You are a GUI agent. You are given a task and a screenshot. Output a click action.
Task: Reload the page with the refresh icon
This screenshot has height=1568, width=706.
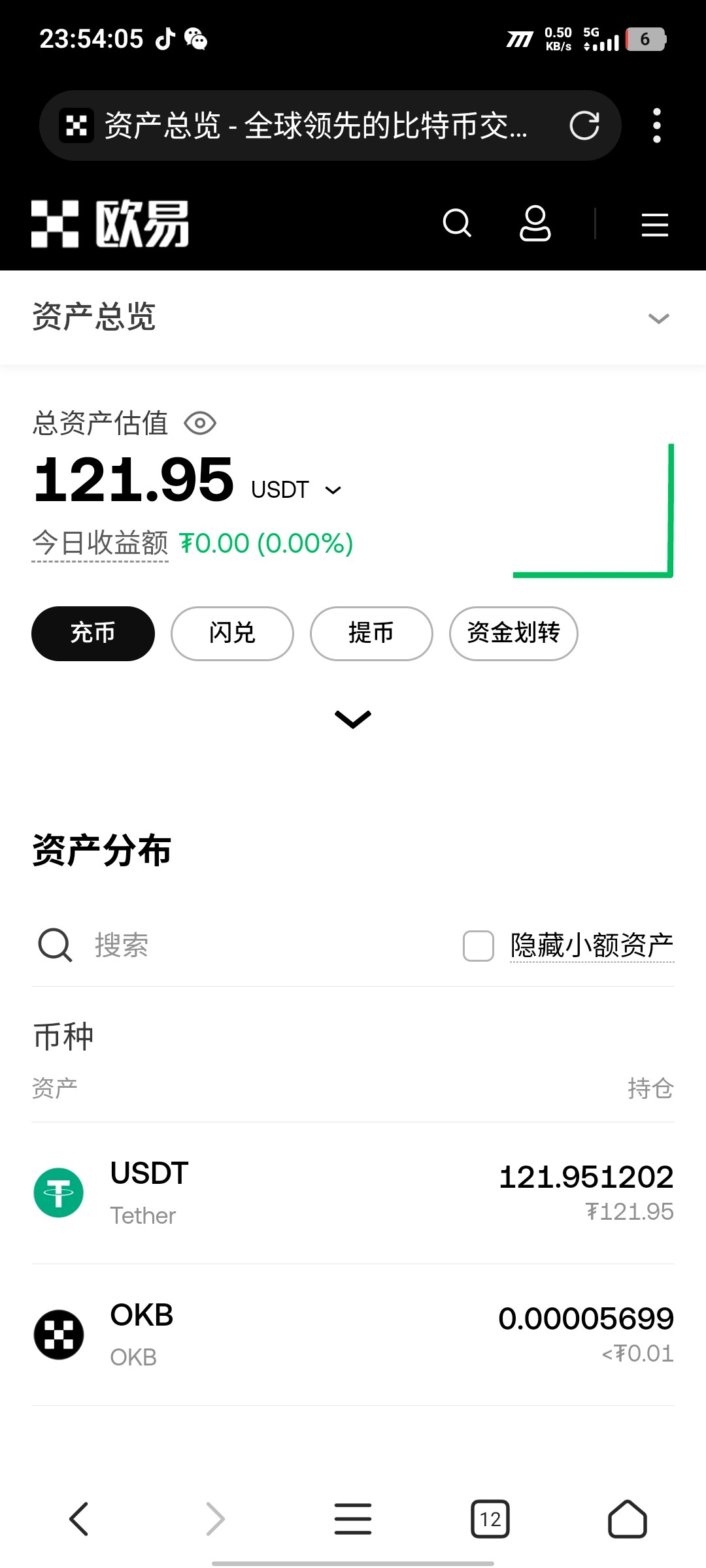584,125
